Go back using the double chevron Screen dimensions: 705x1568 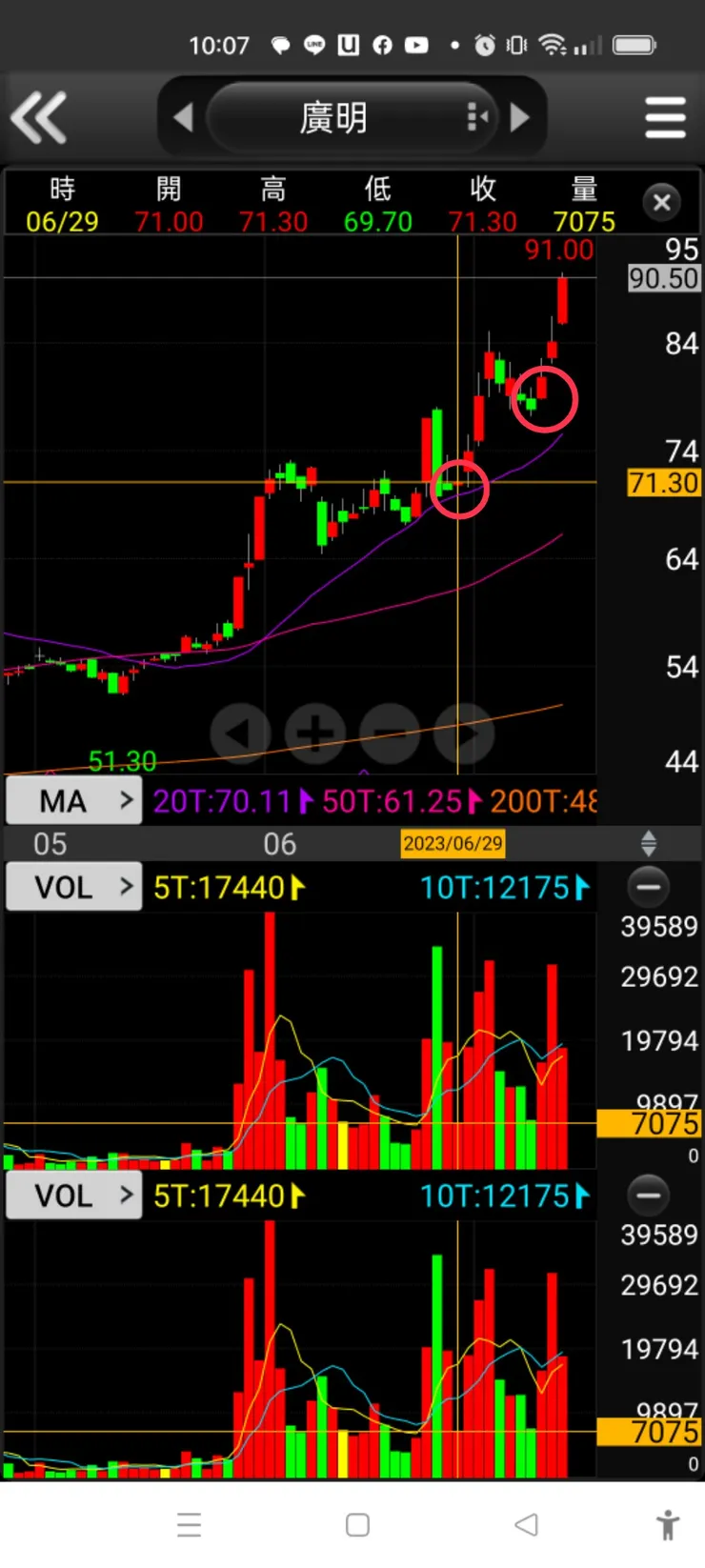[39, 117]
